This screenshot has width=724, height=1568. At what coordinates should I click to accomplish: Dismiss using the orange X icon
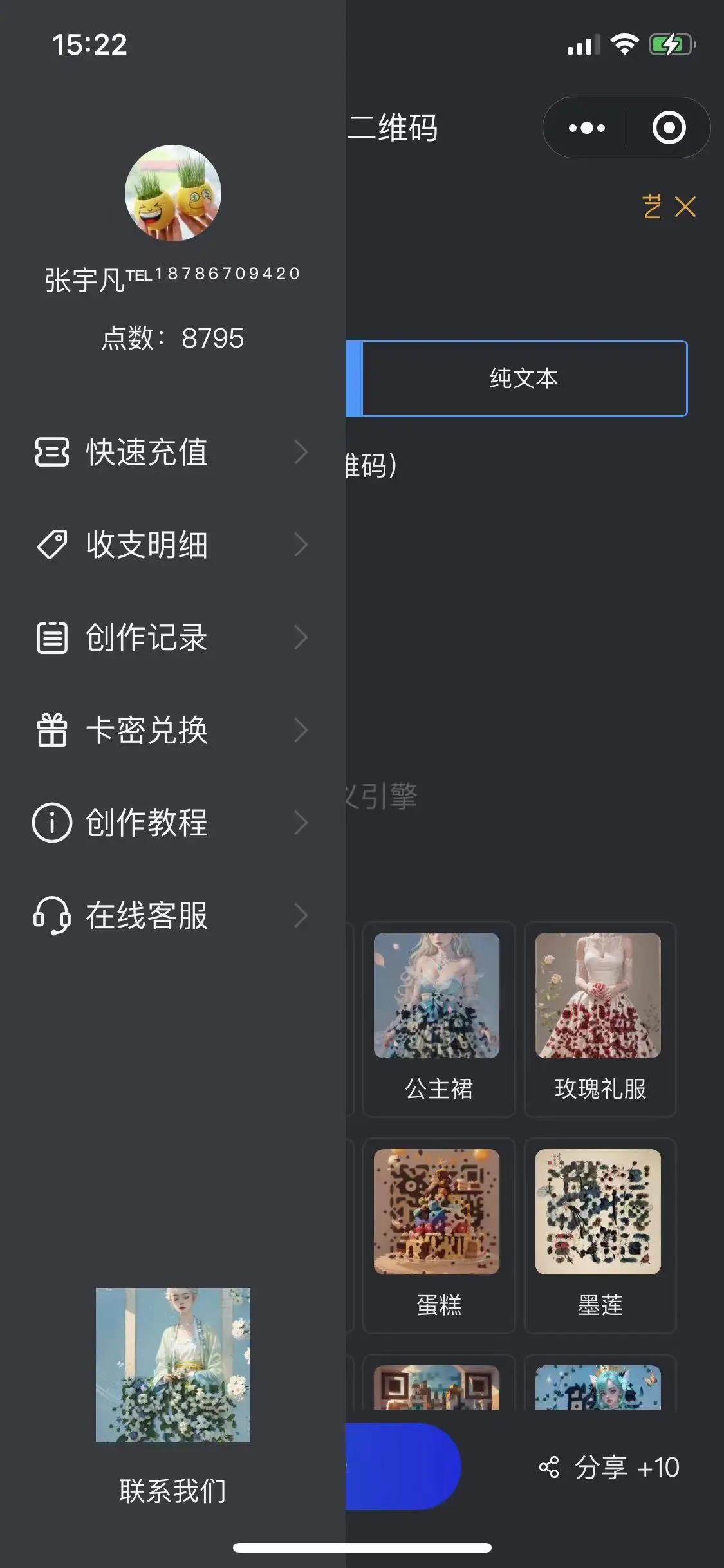[x=685, y=207]
